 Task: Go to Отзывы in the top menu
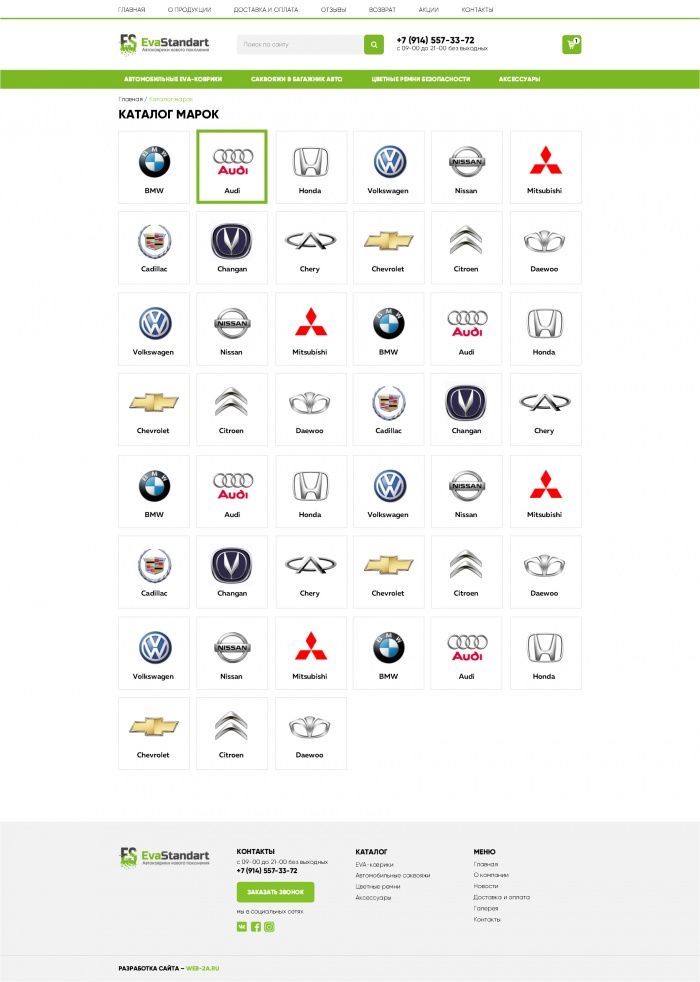point(334,9)
